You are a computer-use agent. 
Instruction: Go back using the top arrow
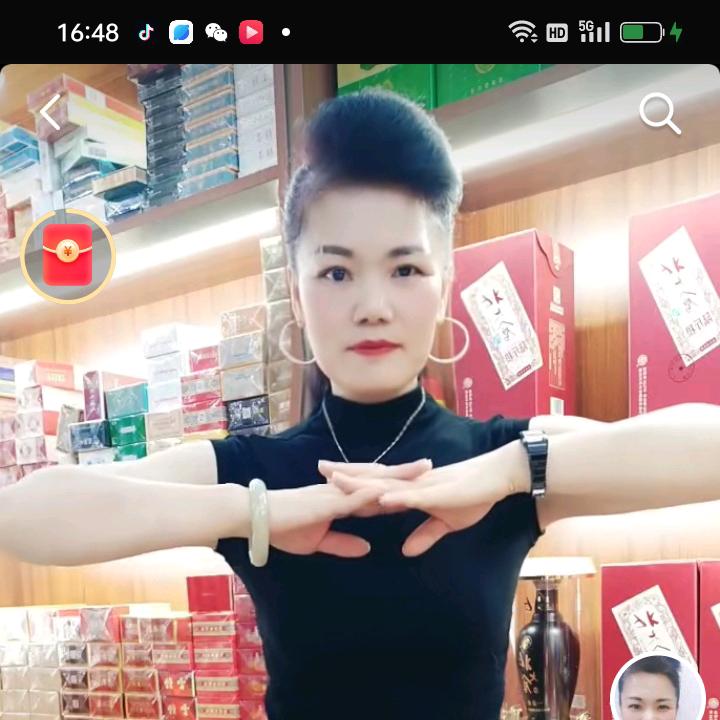(x=50, y=113)
